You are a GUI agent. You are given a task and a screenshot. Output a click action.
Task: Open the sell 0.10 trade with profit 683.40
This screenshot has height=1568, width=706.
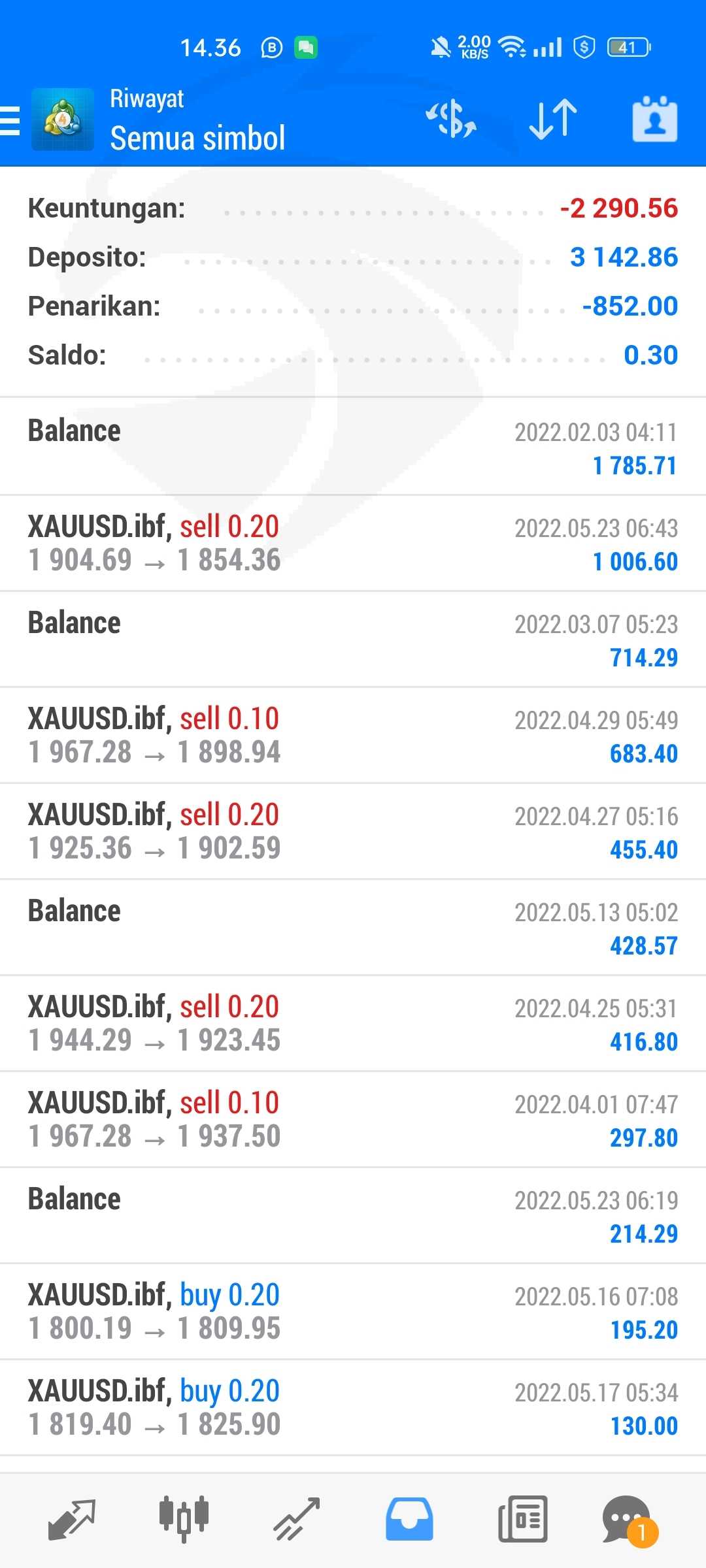coord(353,736)
